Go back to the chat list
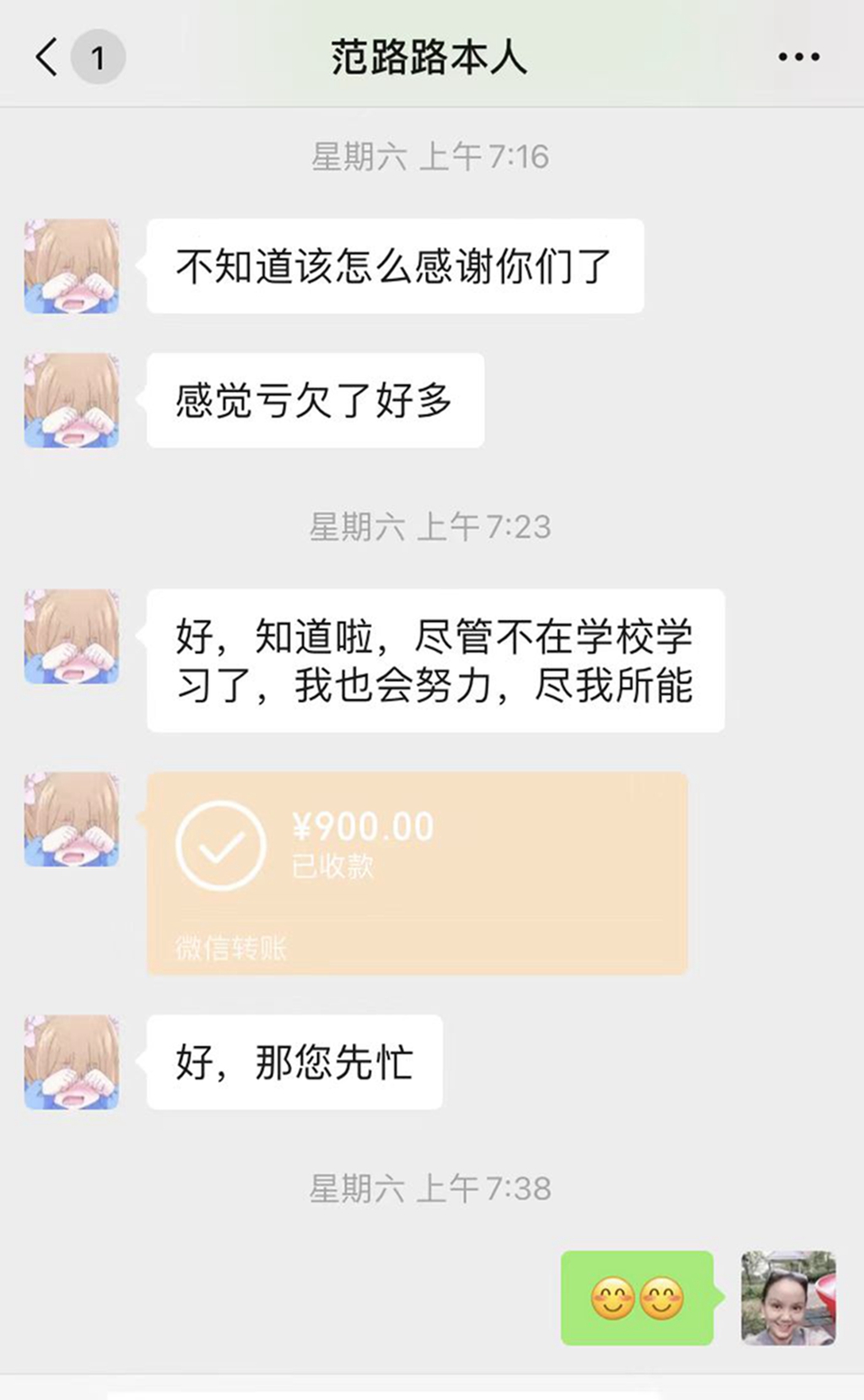This screenshot has height=1400, width=864. [49, 57]
